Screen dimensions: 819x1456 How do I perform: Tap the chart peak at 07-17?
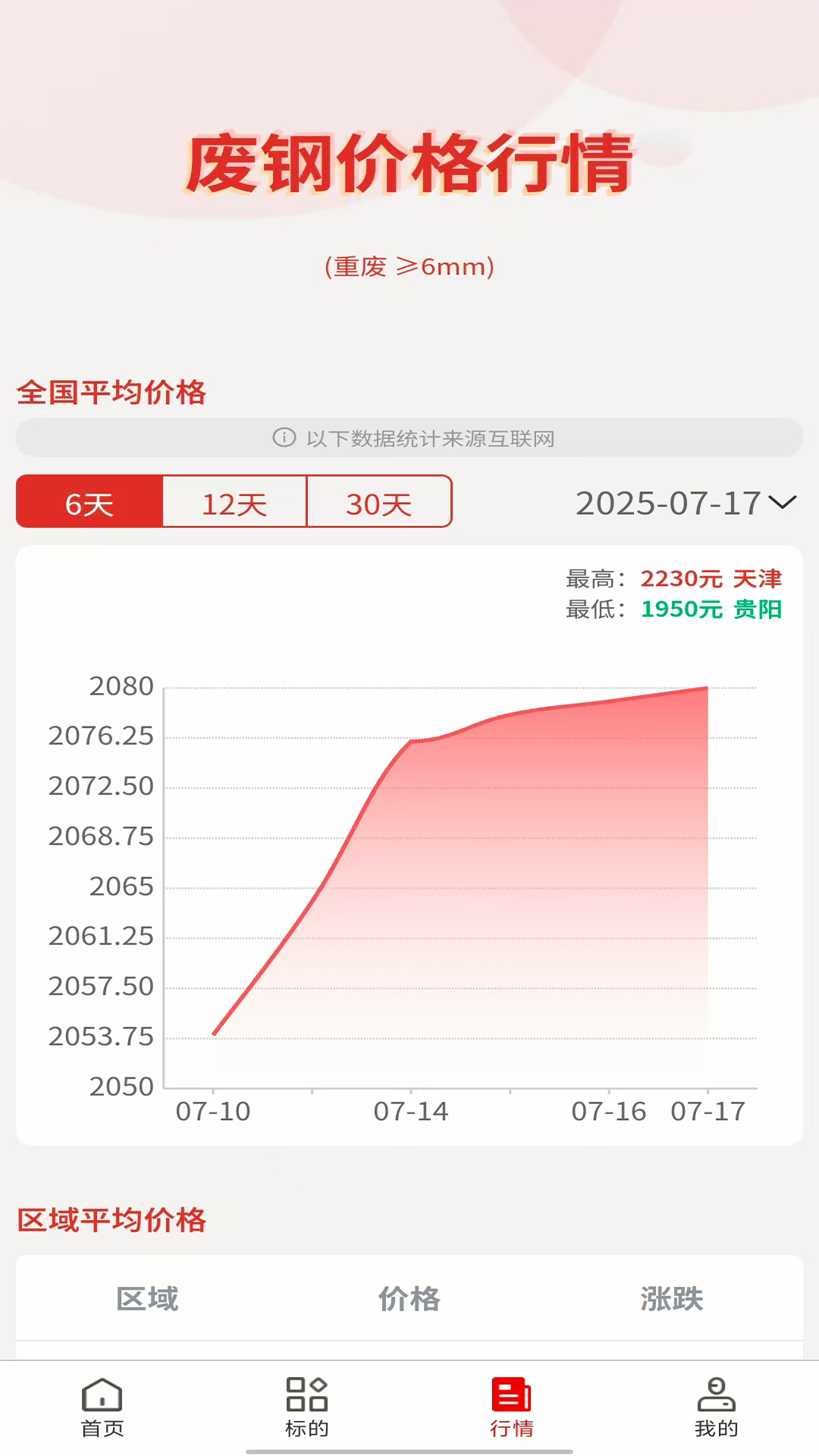pos(705,689)
